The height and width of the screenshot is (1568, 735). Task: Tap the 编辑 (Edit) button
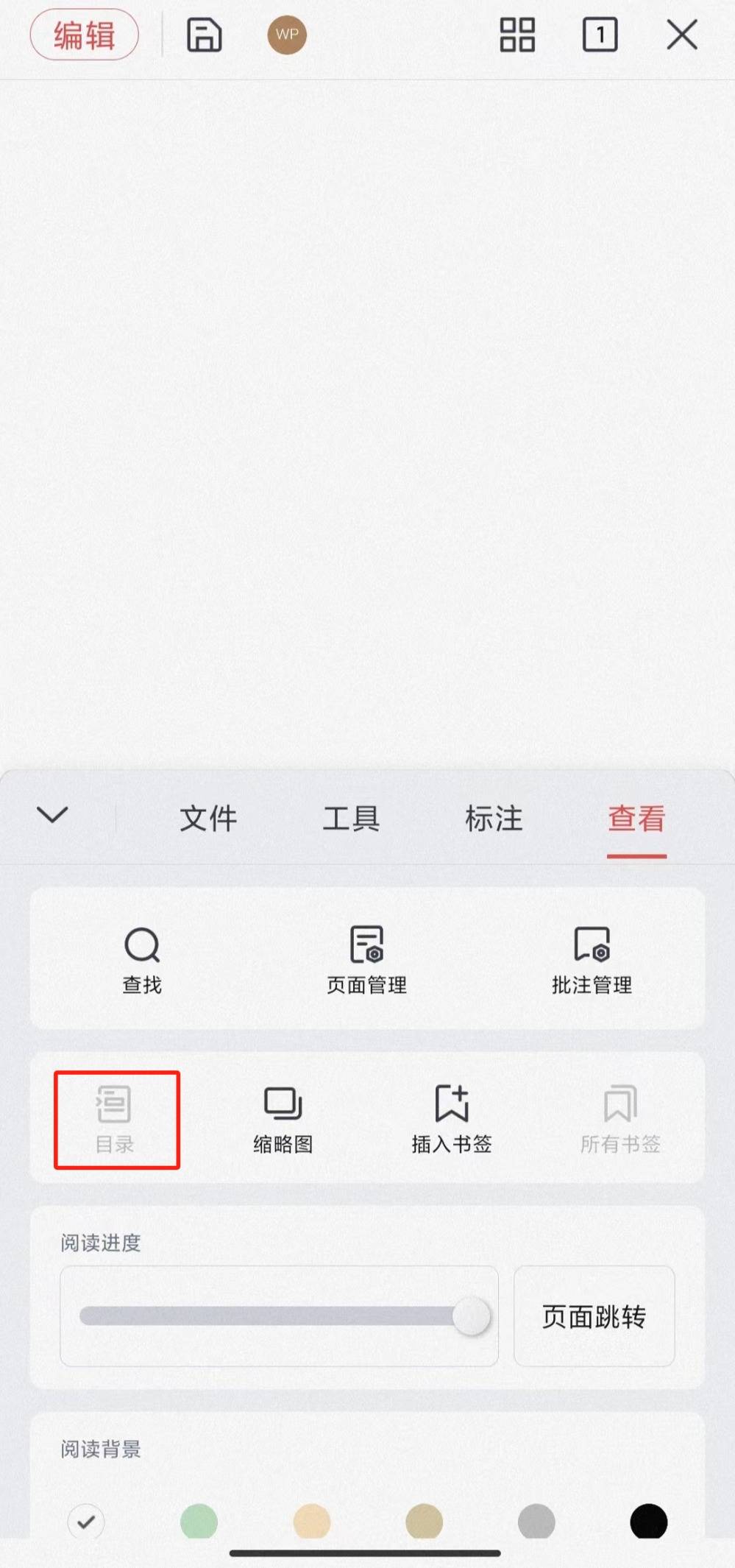[x=84, y=35]
